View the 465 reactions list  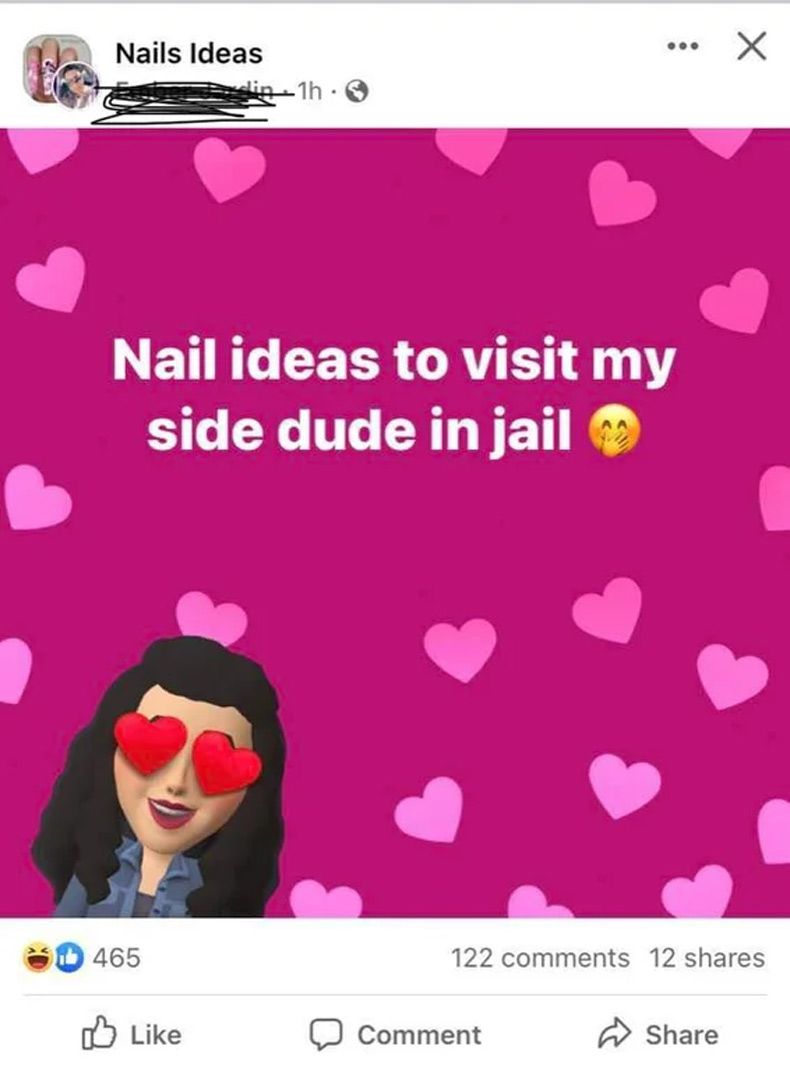[x=82, y=958]
